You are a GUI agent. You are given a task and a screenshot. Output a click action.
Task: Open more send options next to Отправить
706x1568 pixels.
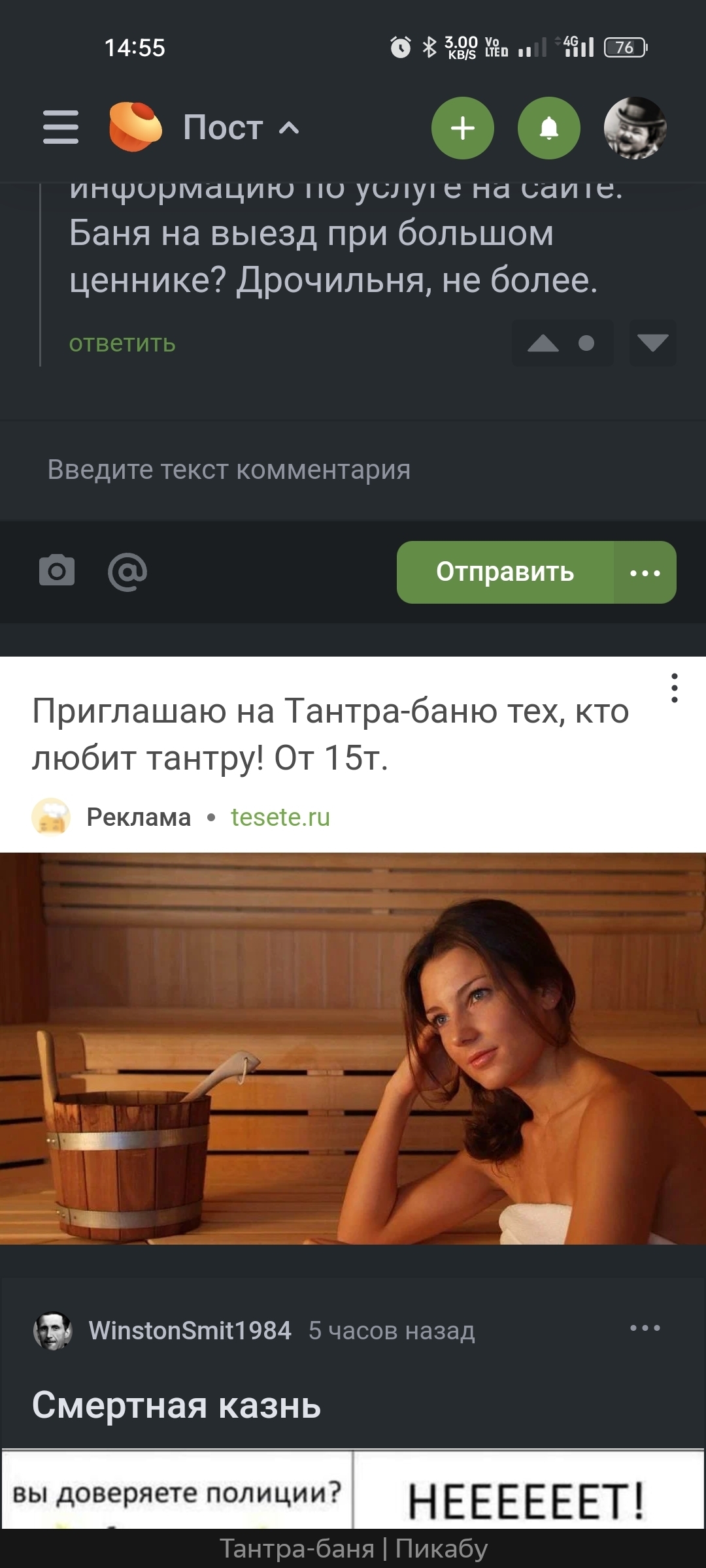[645, 572]
